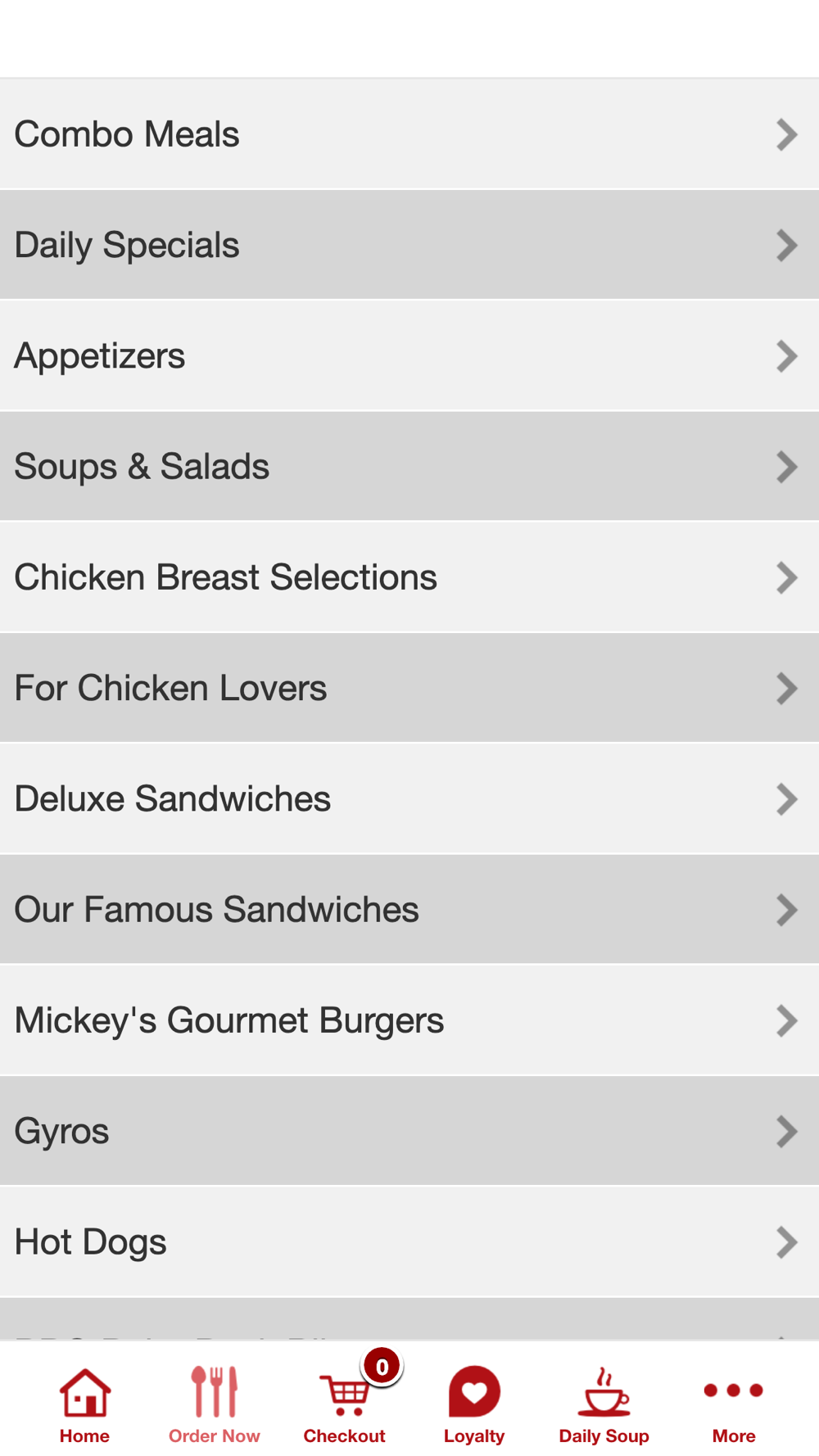The image size is (819, 1456).
Task: View the Hot Dogs menu
Action: [x=409, y=1241]
